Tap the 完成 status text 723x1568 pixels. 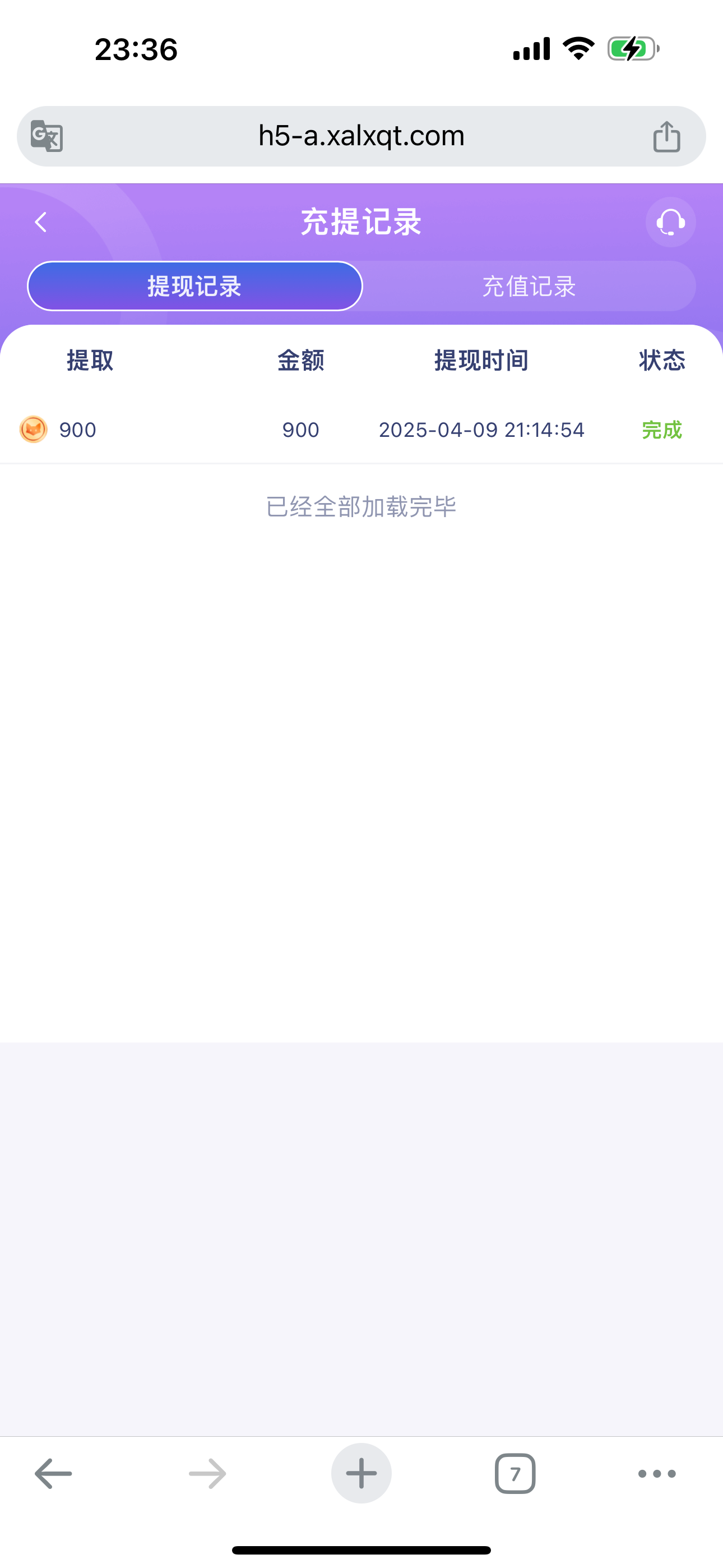click(x=662, y=430)
